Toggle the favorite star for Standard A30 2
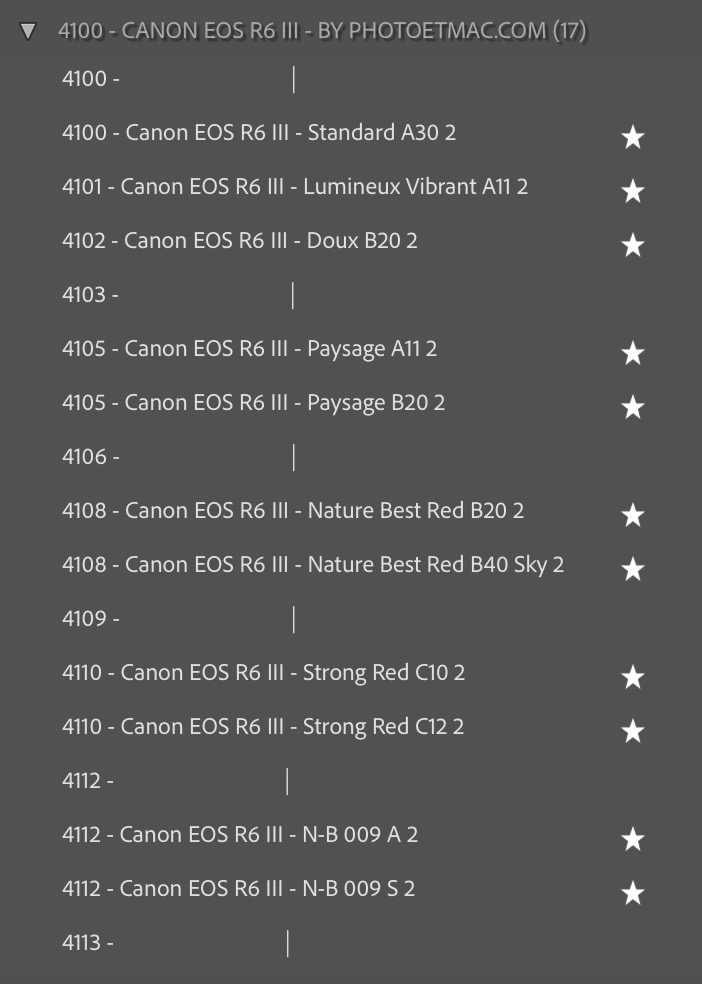This screenshot has height=984, width=702. (632, 137)
